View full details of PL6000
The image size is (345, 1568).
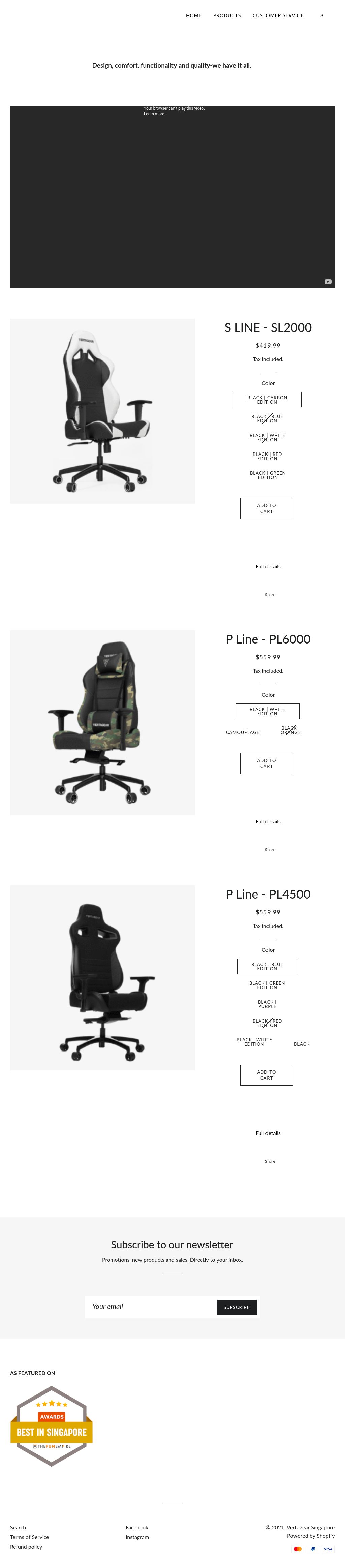click(268, 822)
